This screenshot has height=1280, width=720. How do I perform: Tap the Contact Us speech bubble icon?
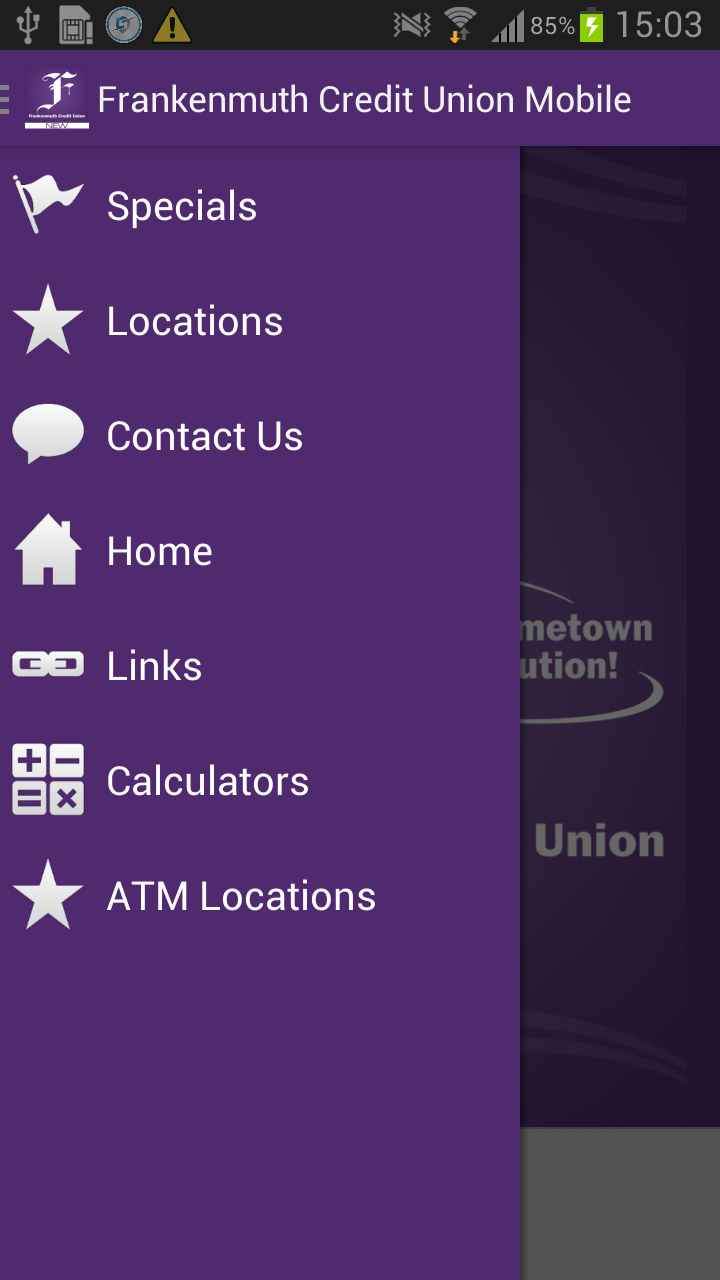pyautogui.click(x=47, y=433)
